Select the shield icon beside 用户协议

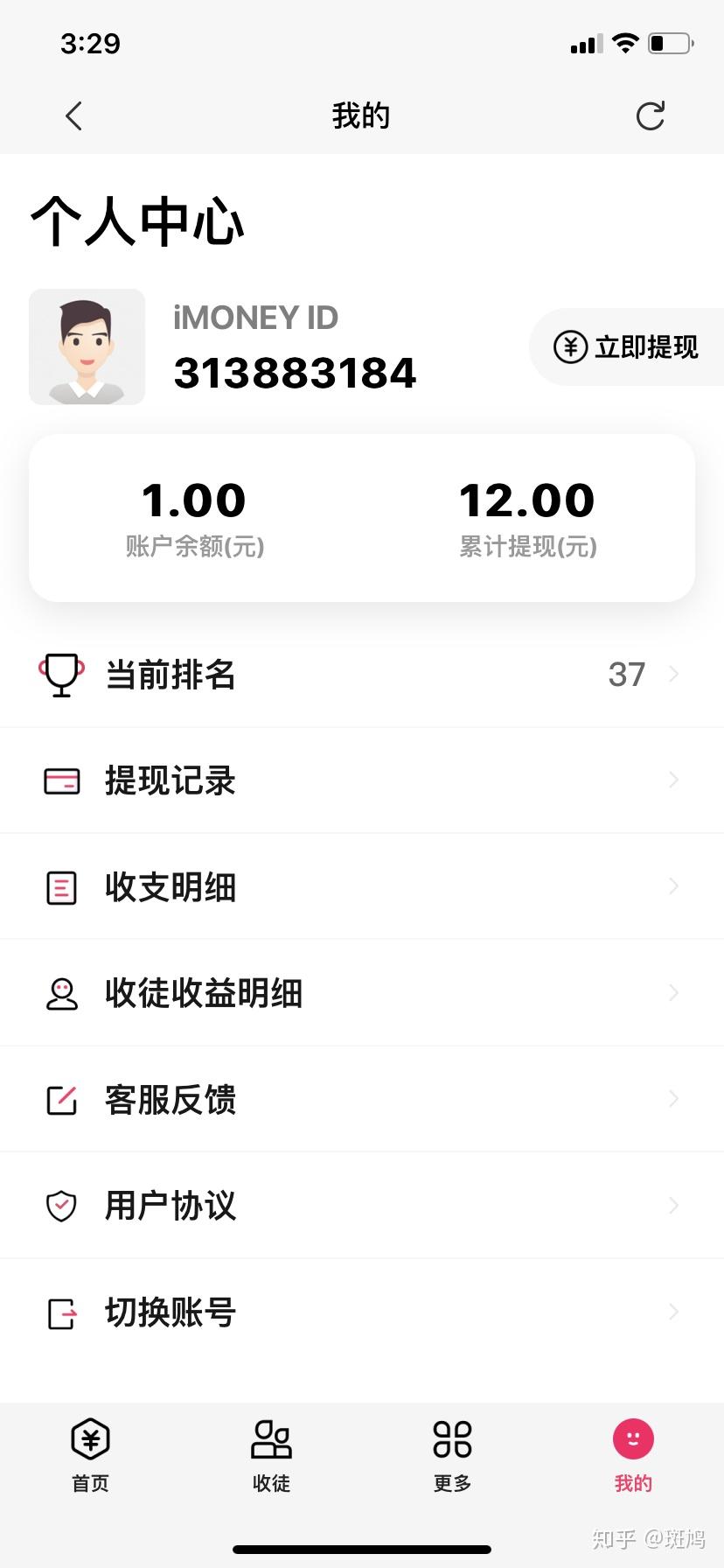(61, 1205)
